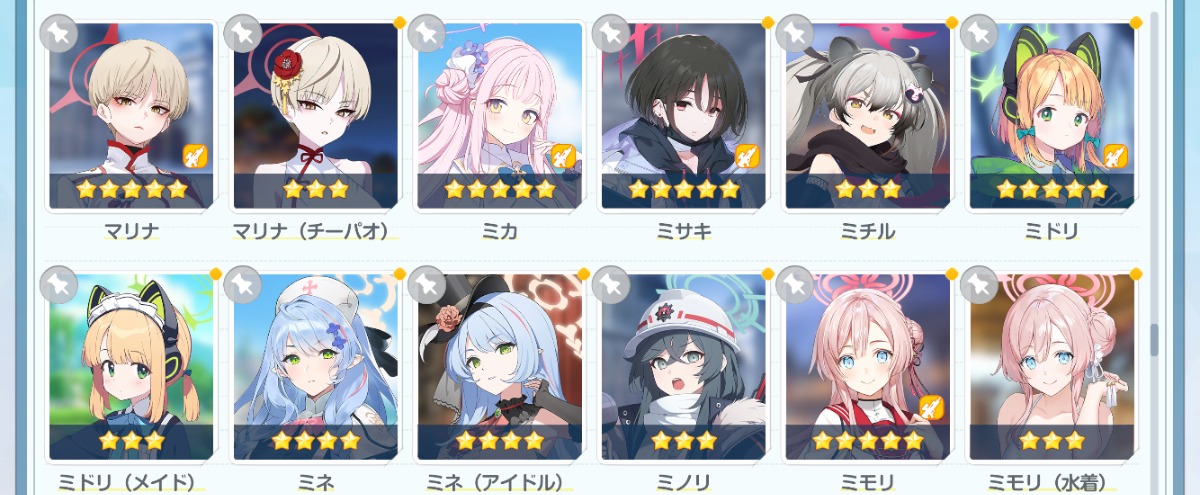Toggle the pin on ミノリ's card
The height and width of the screenshot is (495, 1200).
(610, 284)
